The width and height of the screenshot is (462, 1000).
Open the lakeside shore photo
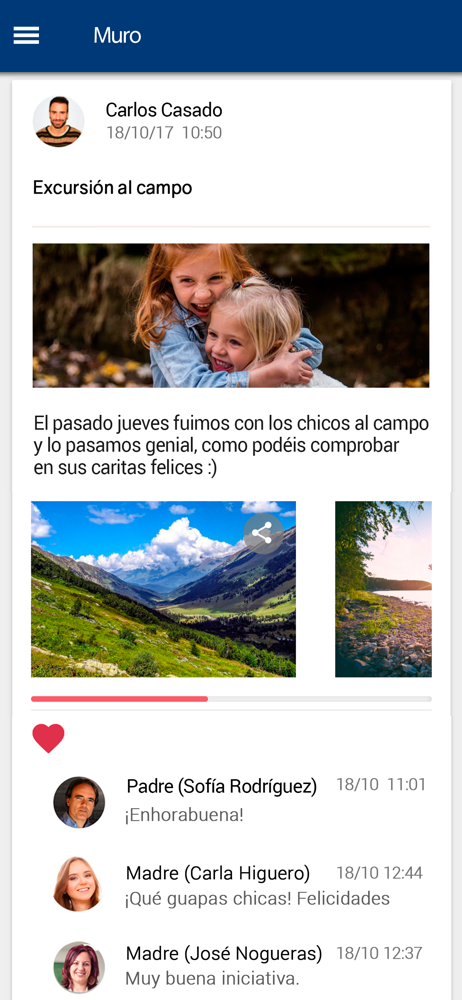[x=383, y=589]
